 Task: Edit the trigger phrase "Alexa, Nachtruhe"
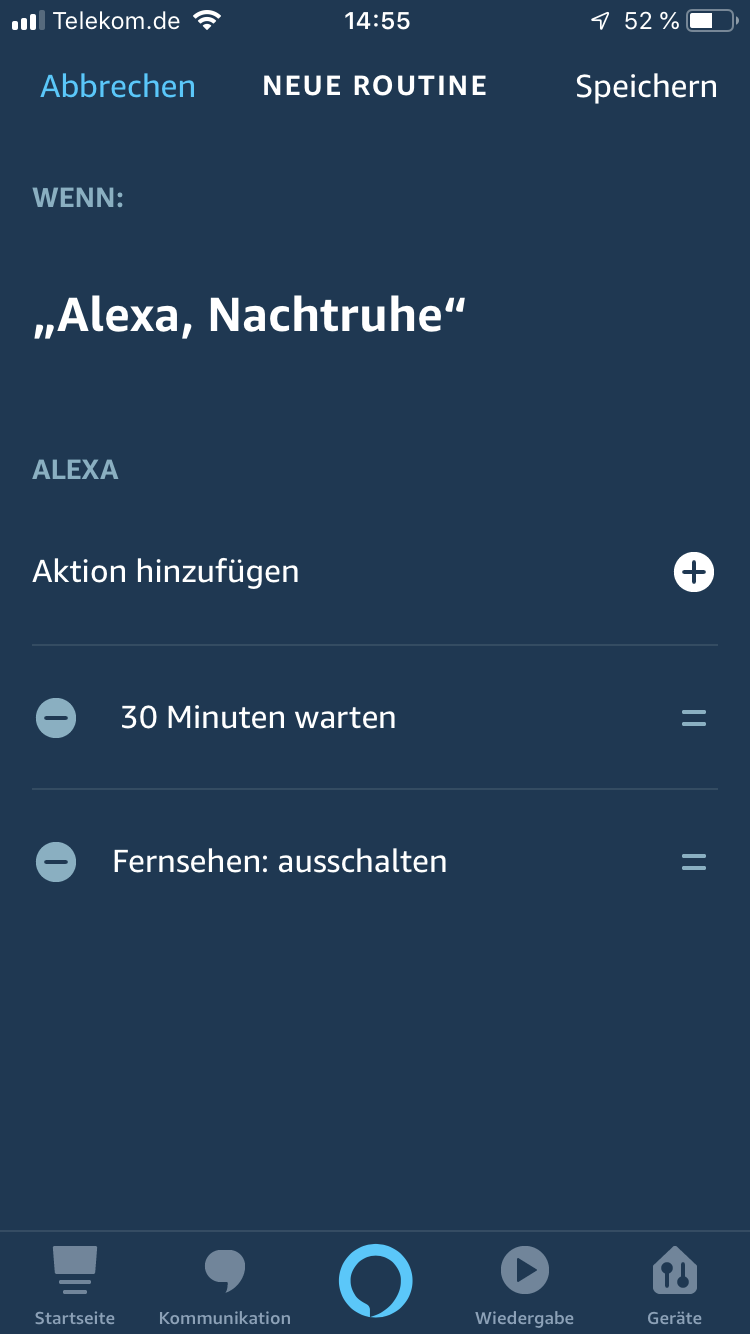click(250, 315)
